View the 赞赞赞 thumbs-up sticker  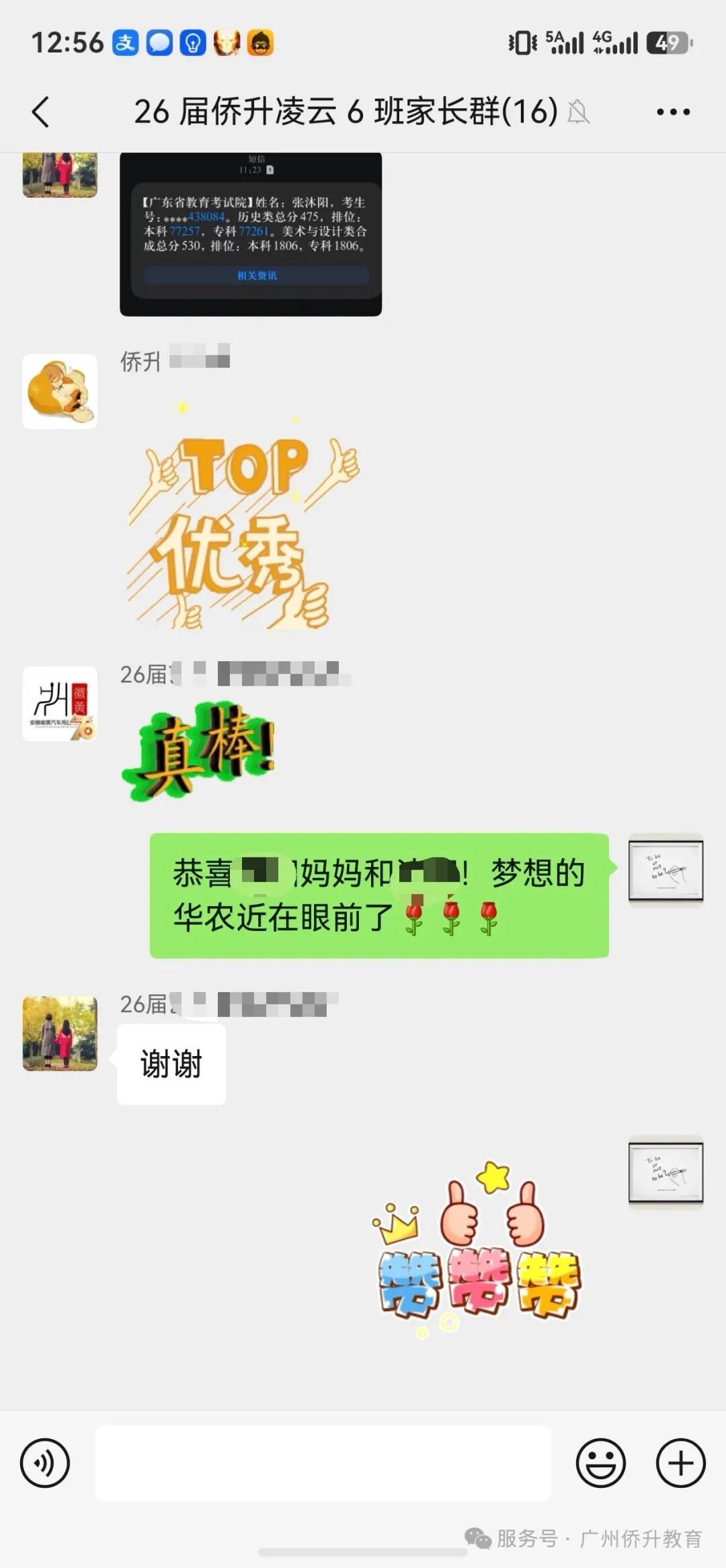(477, 1250)
